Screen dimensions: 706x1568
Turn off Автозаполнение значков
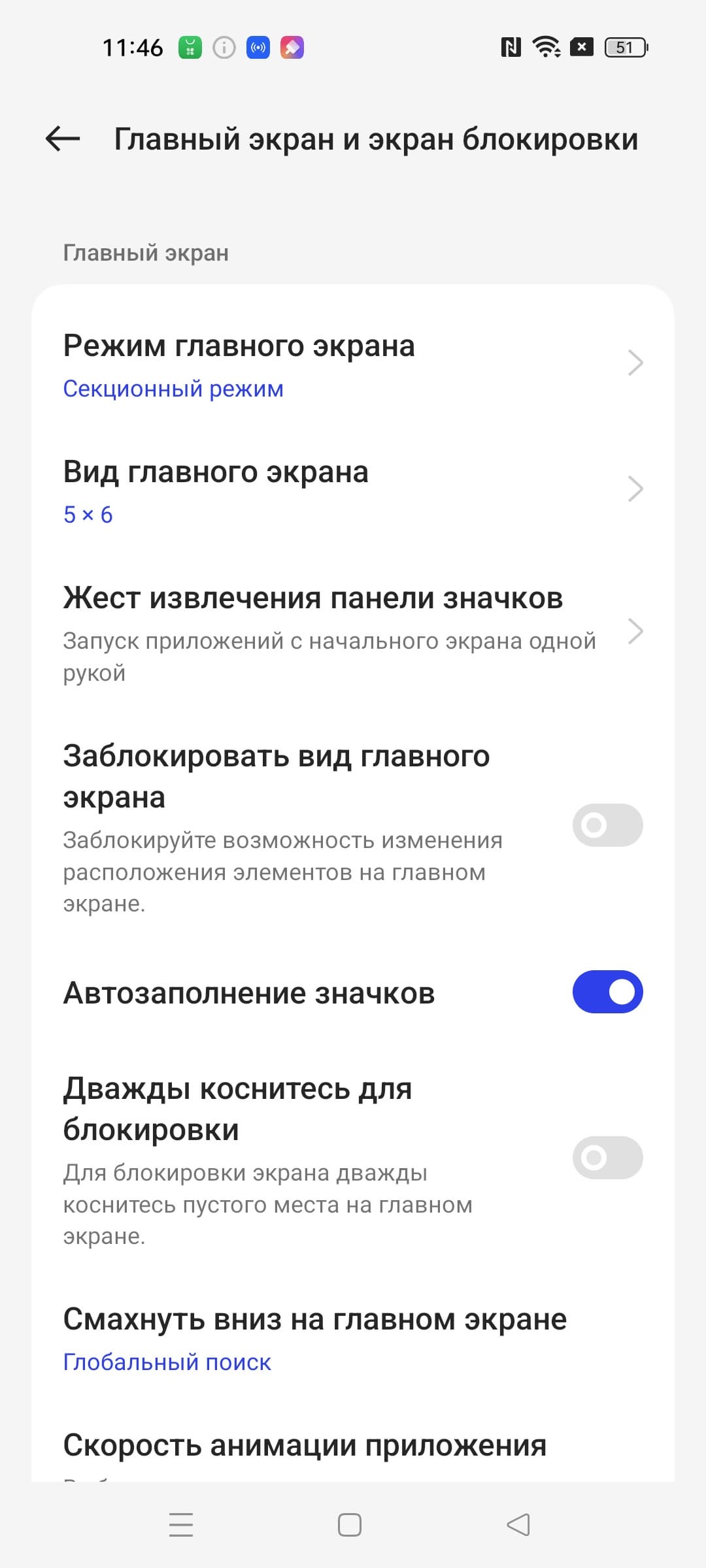pos(607,992)
